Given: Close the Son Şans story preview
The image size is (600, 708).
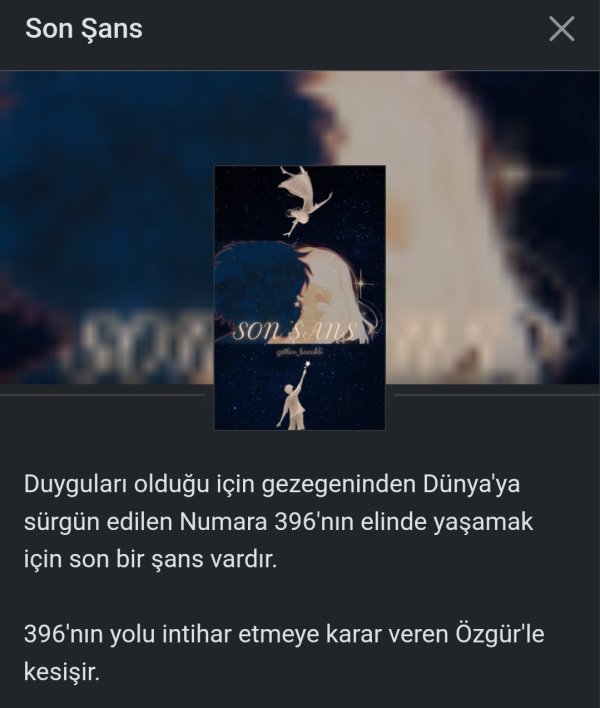Looking at the screenshot, I should tap(561, 30).
